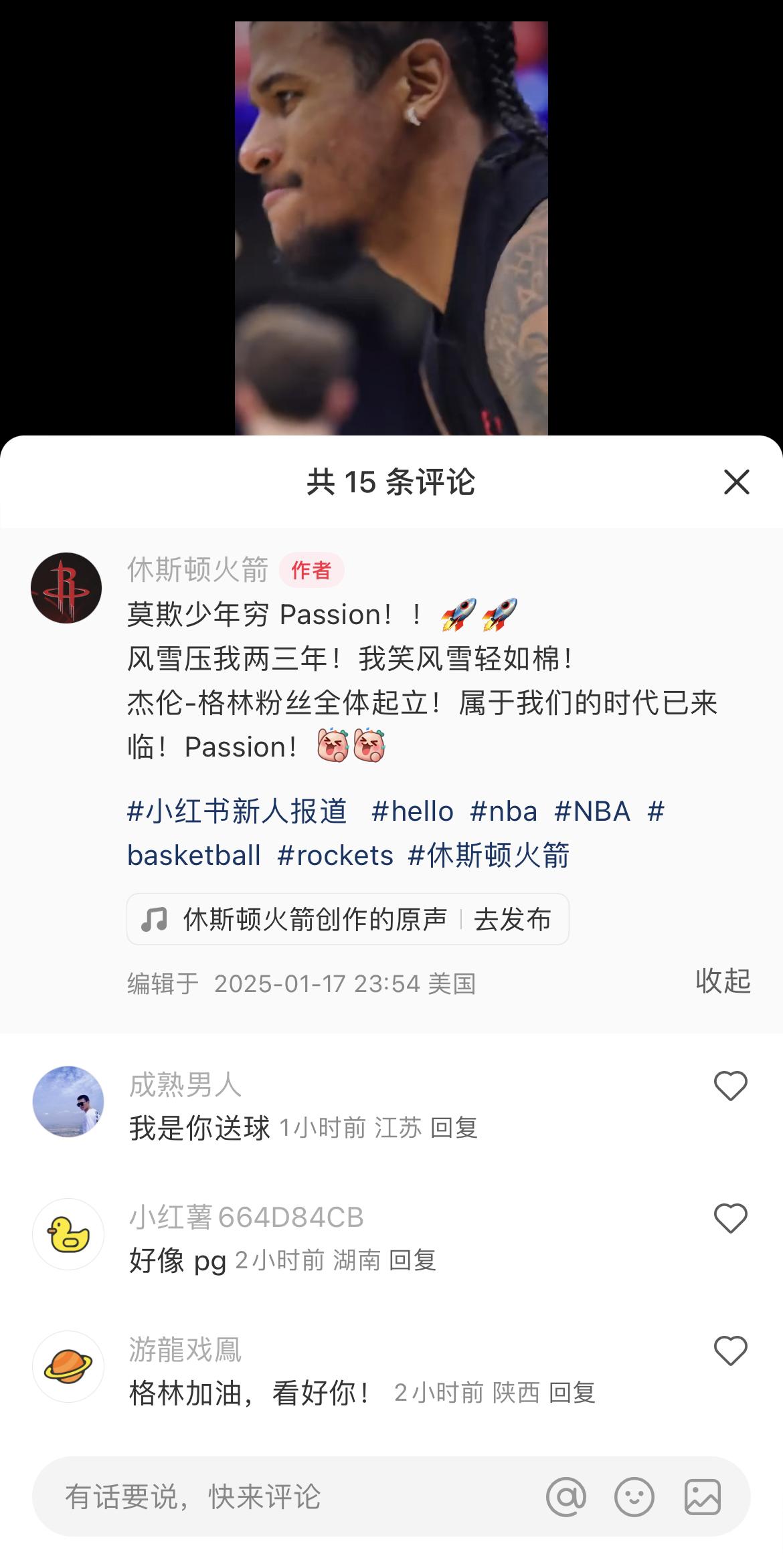
Task: Focus the 有话要说 comment input
Action: click(268, 1497)
